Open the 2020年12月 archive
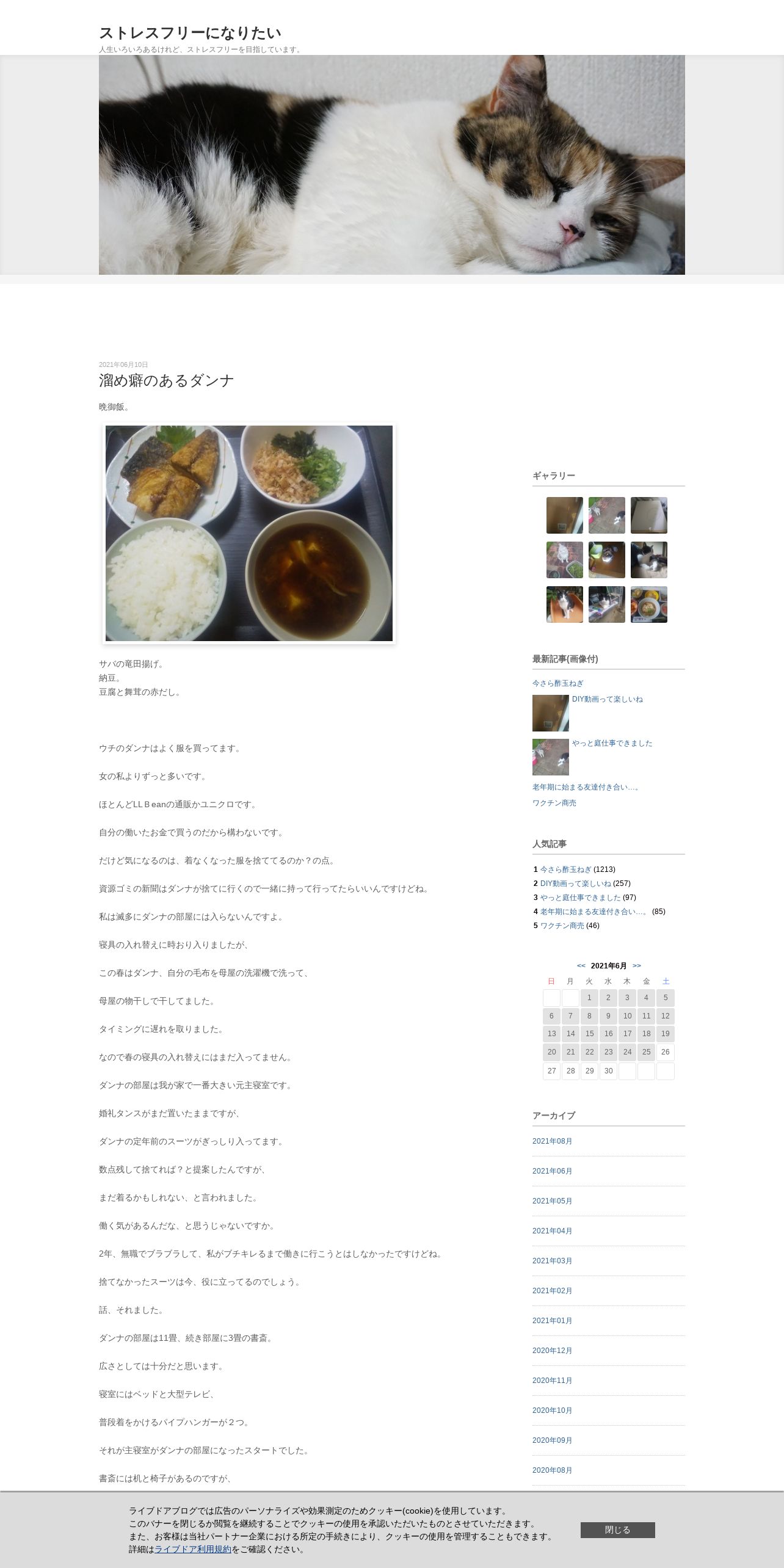Screen dimensions: 784x1568 (552, 1351)
